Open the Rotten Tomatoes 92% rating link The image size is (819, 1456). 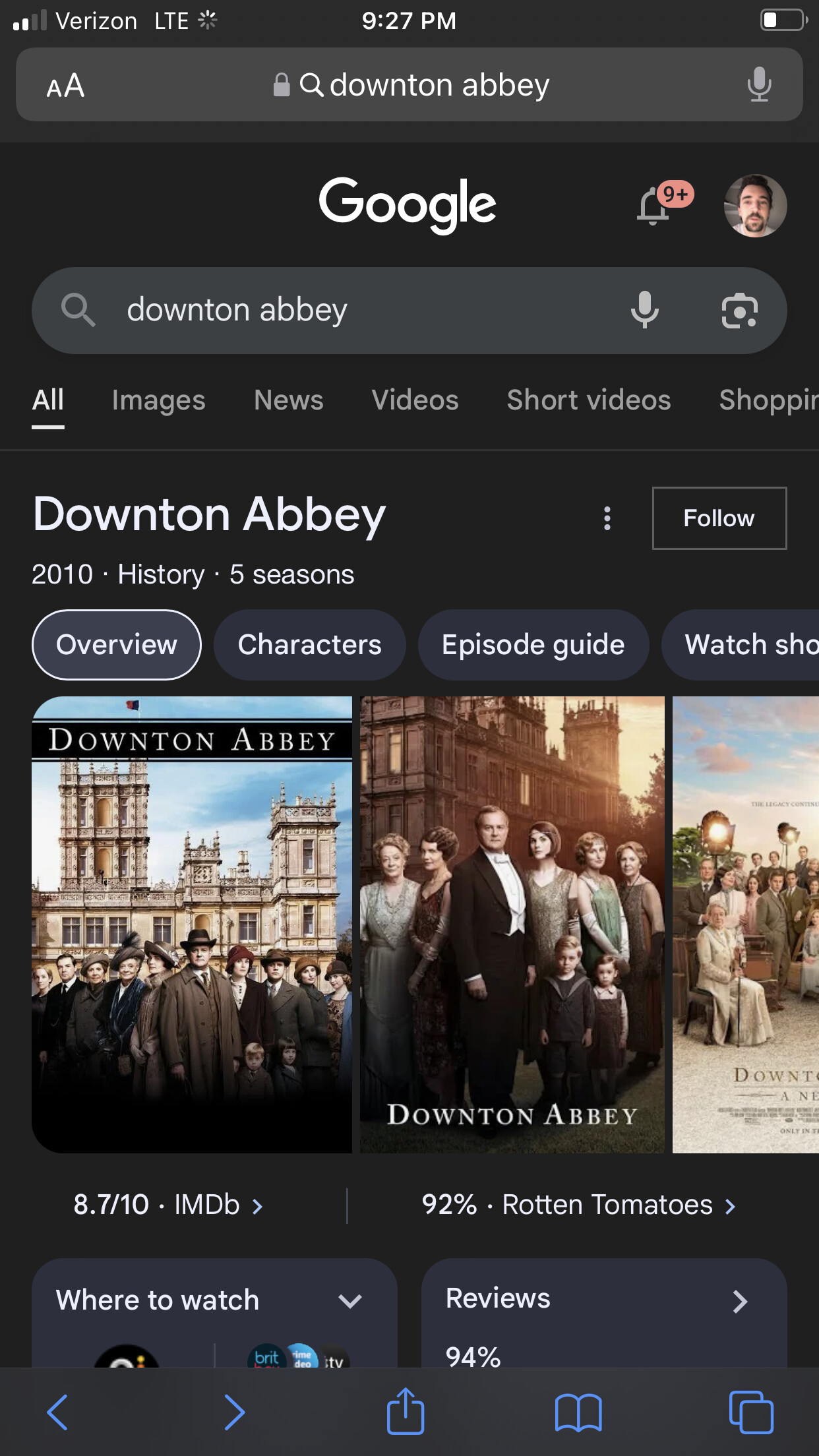578,1205
